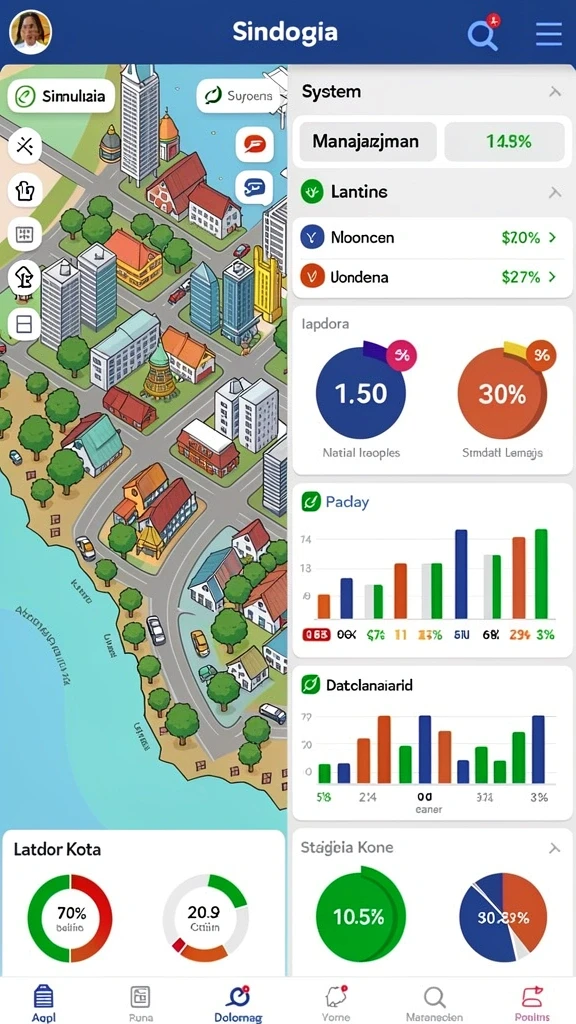Expand the Stagieia Kone section
576x1024 pixels.
pos(554,848)
